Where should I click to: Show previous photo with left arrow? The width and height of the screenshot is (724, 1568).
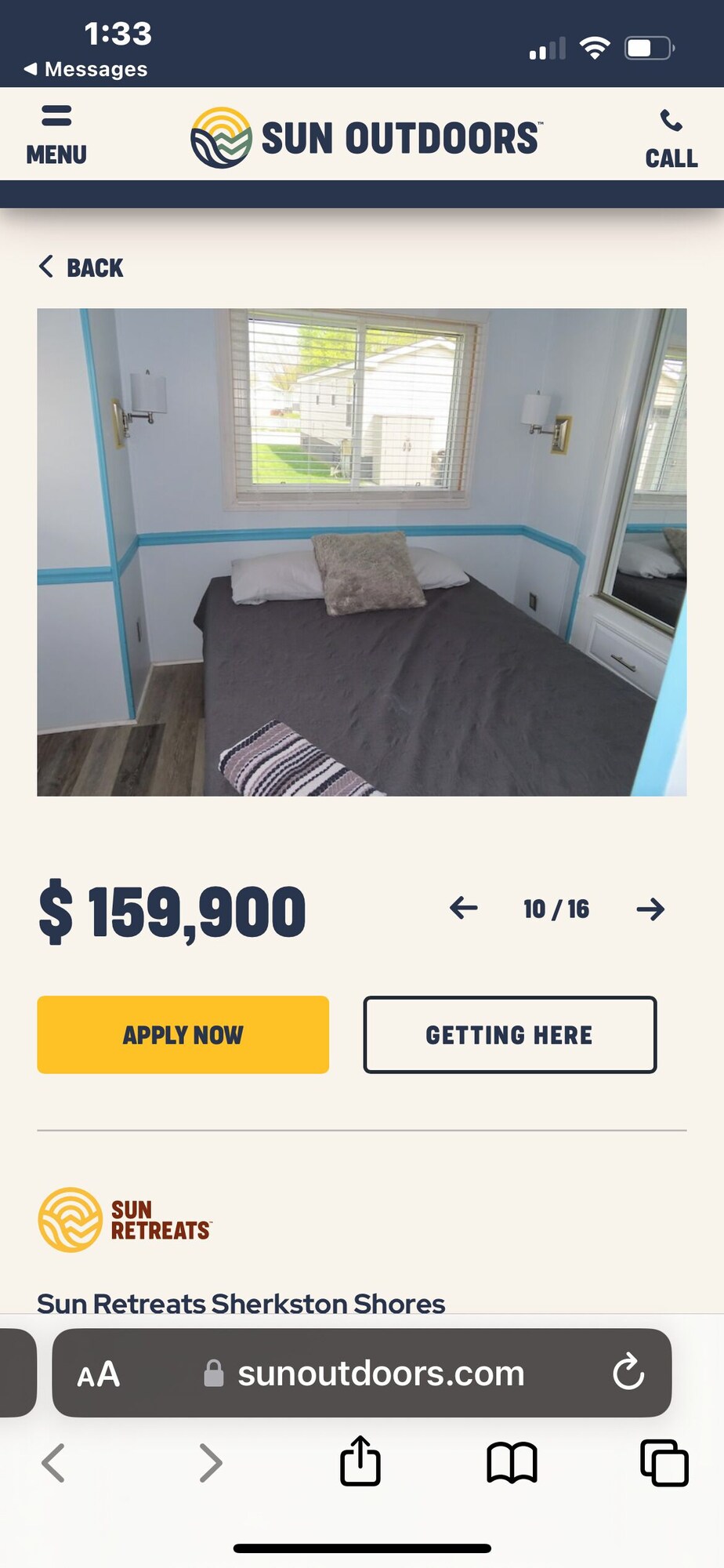tap(463, 909)
